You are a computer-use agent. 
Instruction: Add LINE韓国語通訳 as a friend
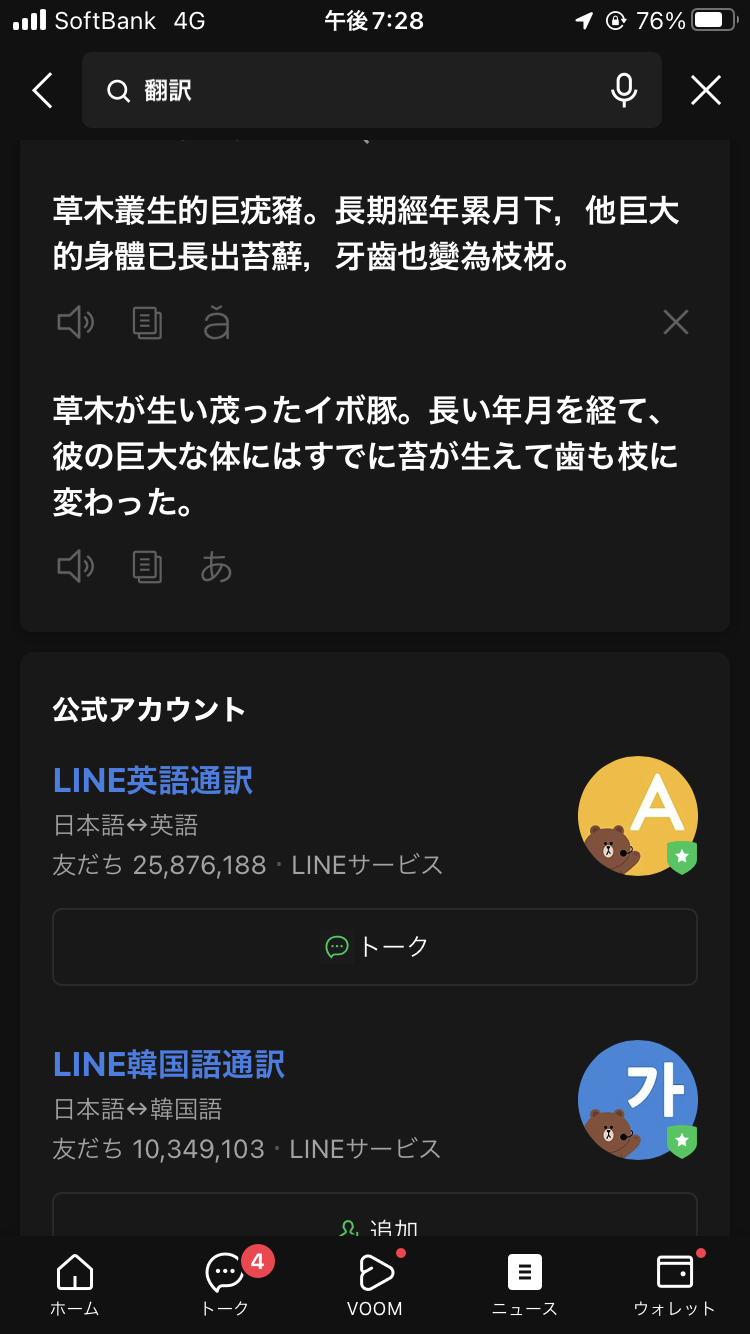375,1222
